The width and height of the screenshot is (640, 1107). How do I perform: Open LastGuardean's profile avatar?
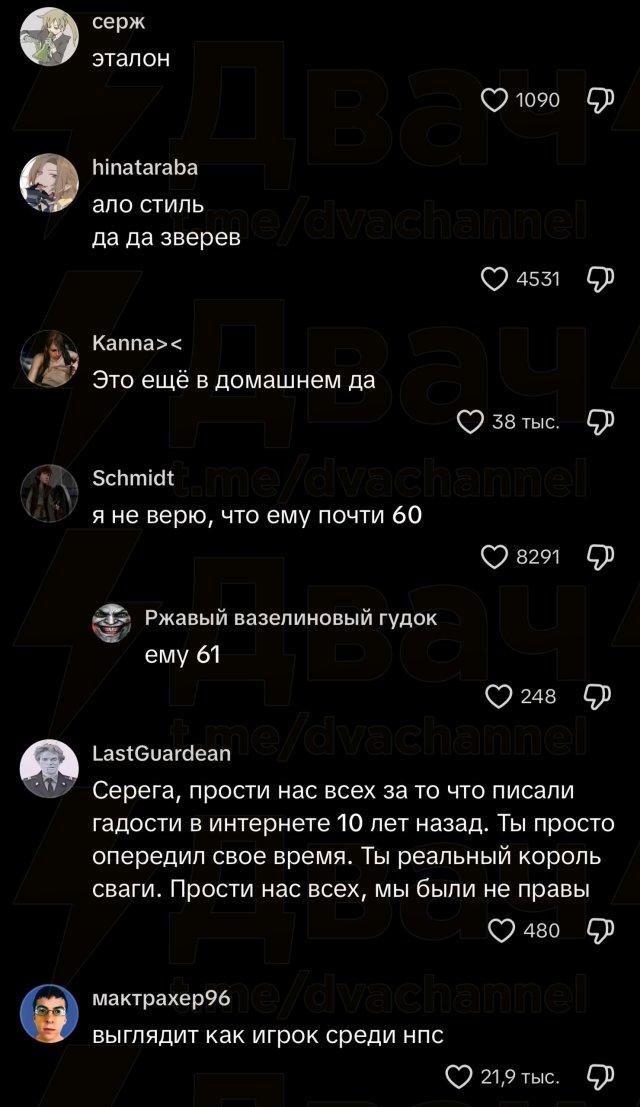[49, 768]
